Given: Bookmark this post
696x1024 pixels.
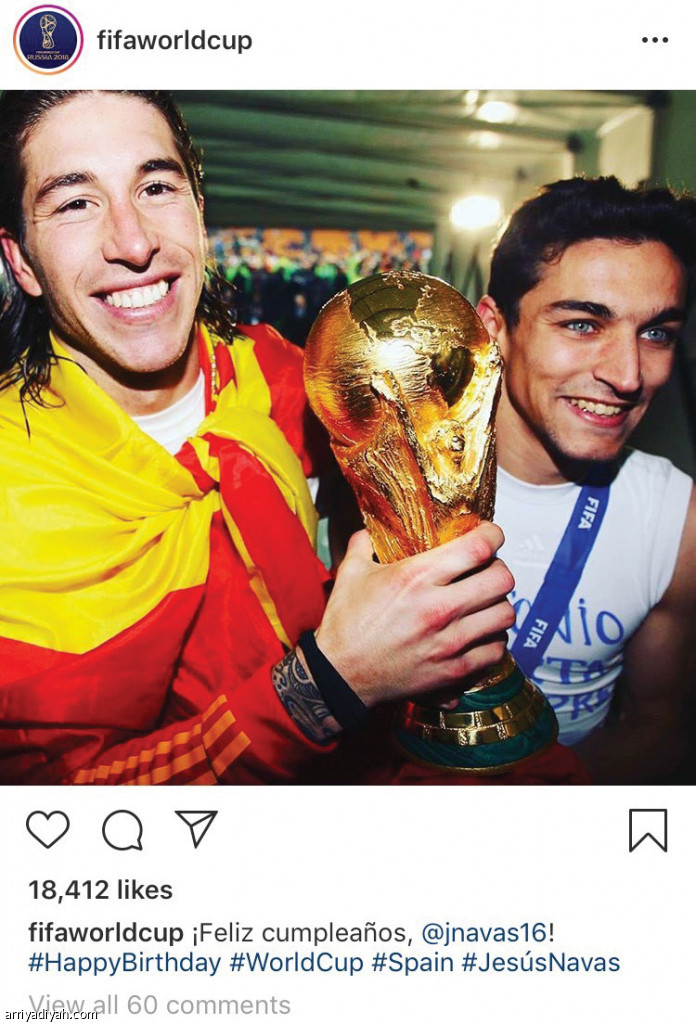Looking at the screenshot, I should 648,830.
